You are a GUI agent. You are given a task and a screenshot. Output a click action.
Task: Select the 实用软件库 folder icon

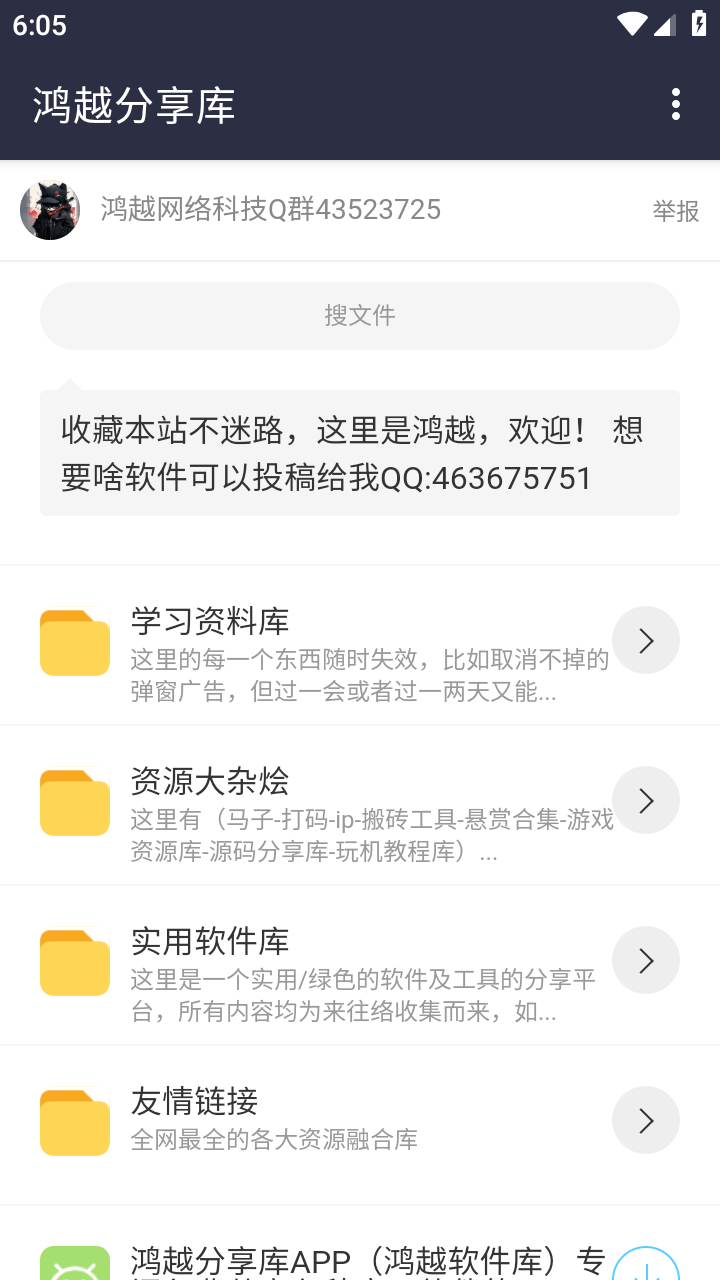pos(74,960)
